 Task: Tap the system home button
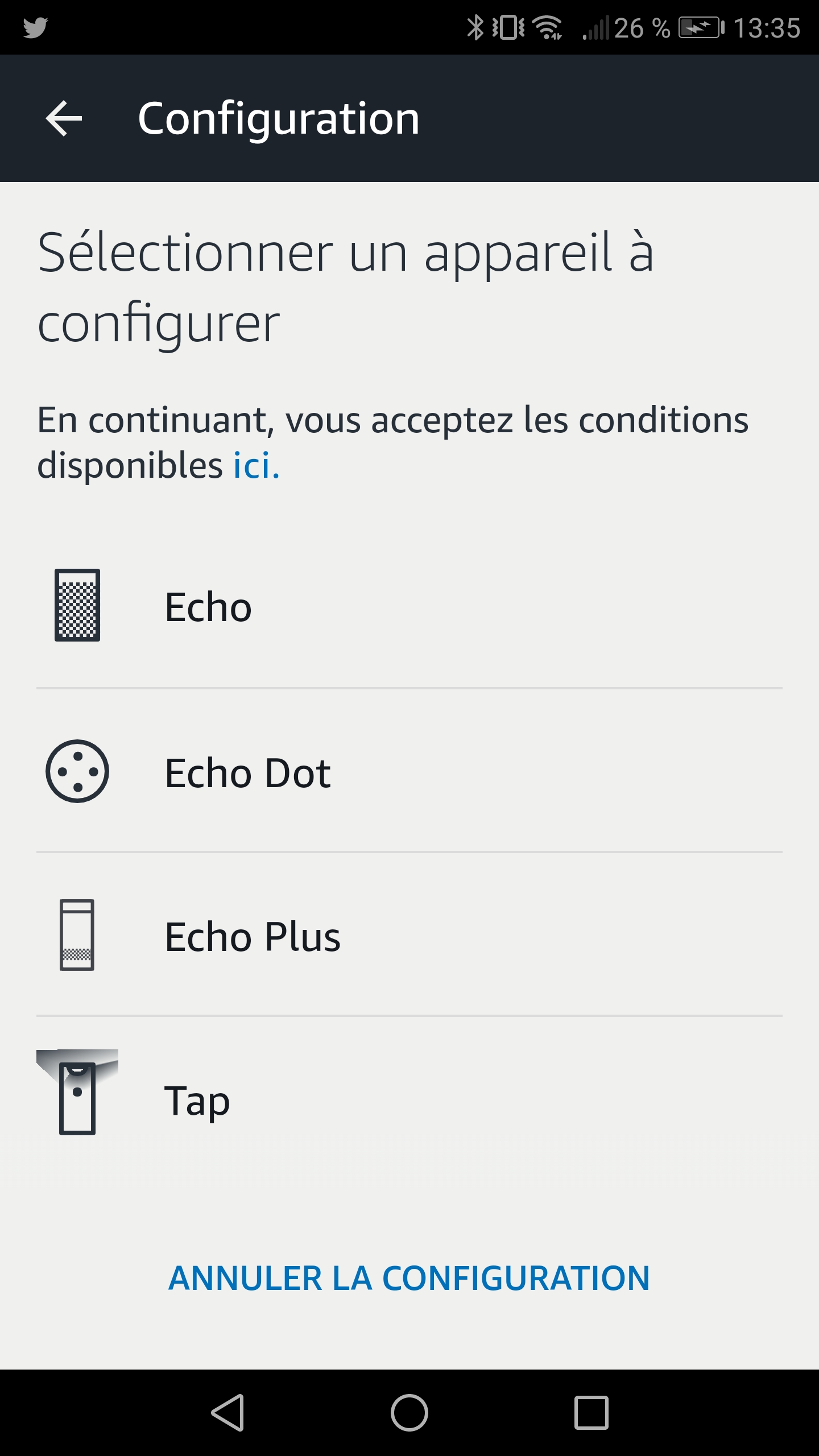[x=409, y=1413]
